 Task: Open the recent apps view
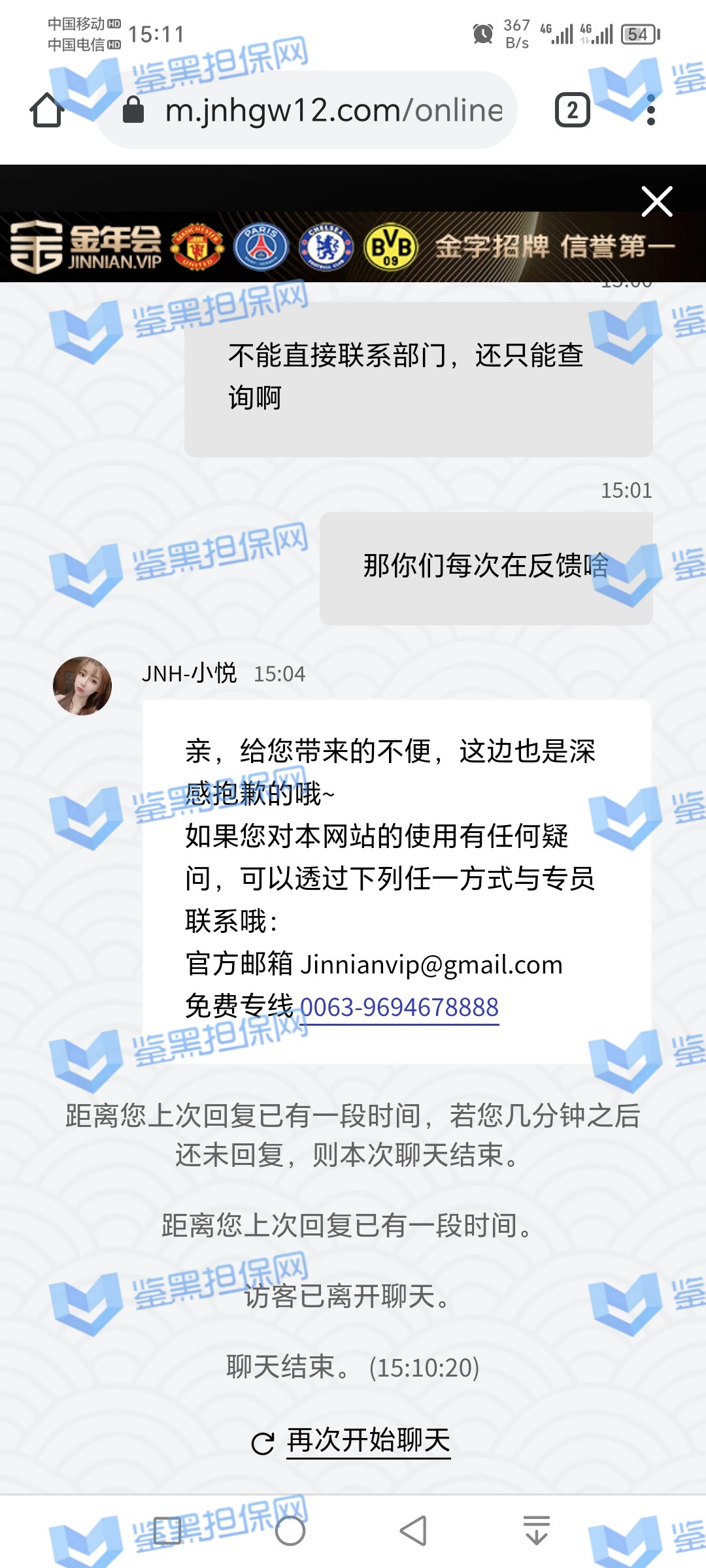(167, 1531)
